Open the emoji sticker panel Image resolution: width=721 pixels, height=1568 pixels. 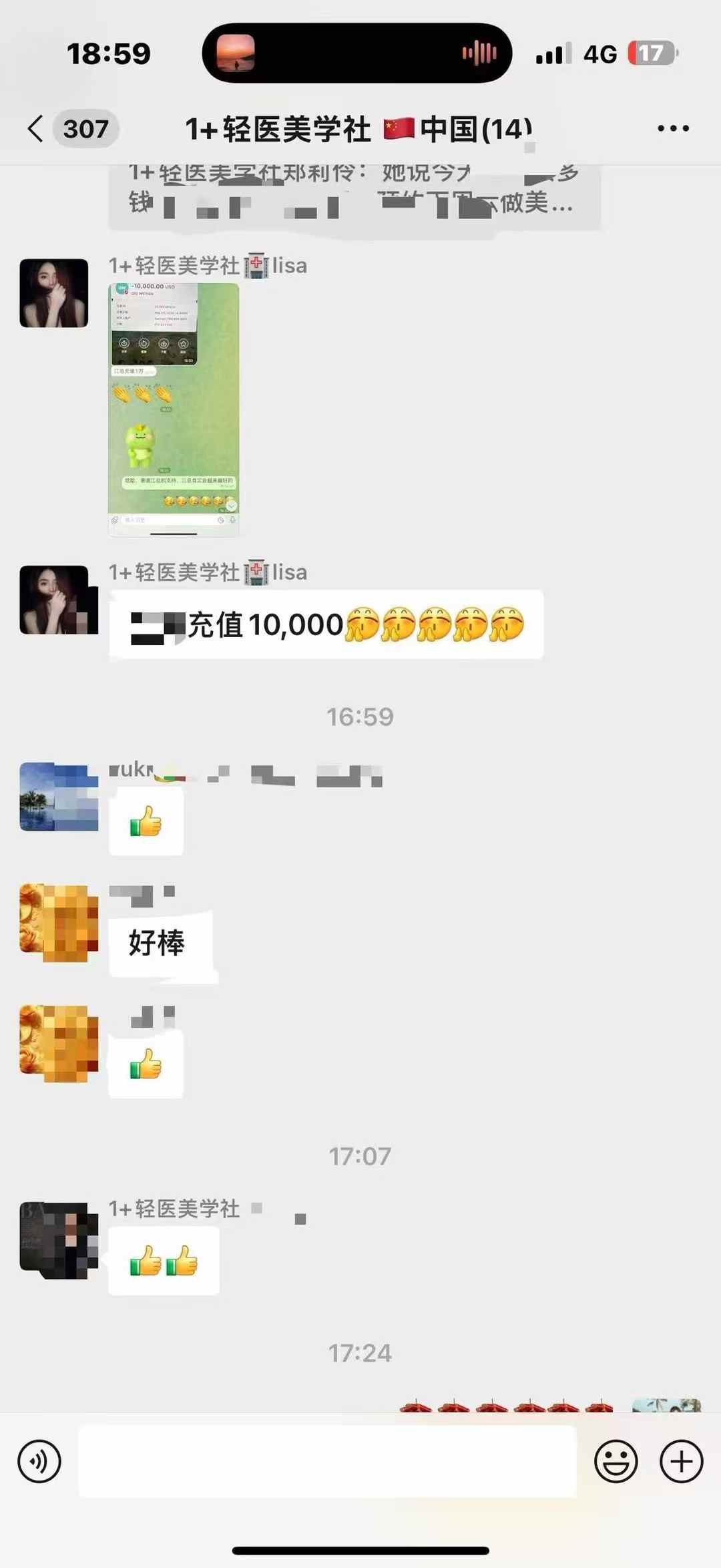[x=616, y=1461]
